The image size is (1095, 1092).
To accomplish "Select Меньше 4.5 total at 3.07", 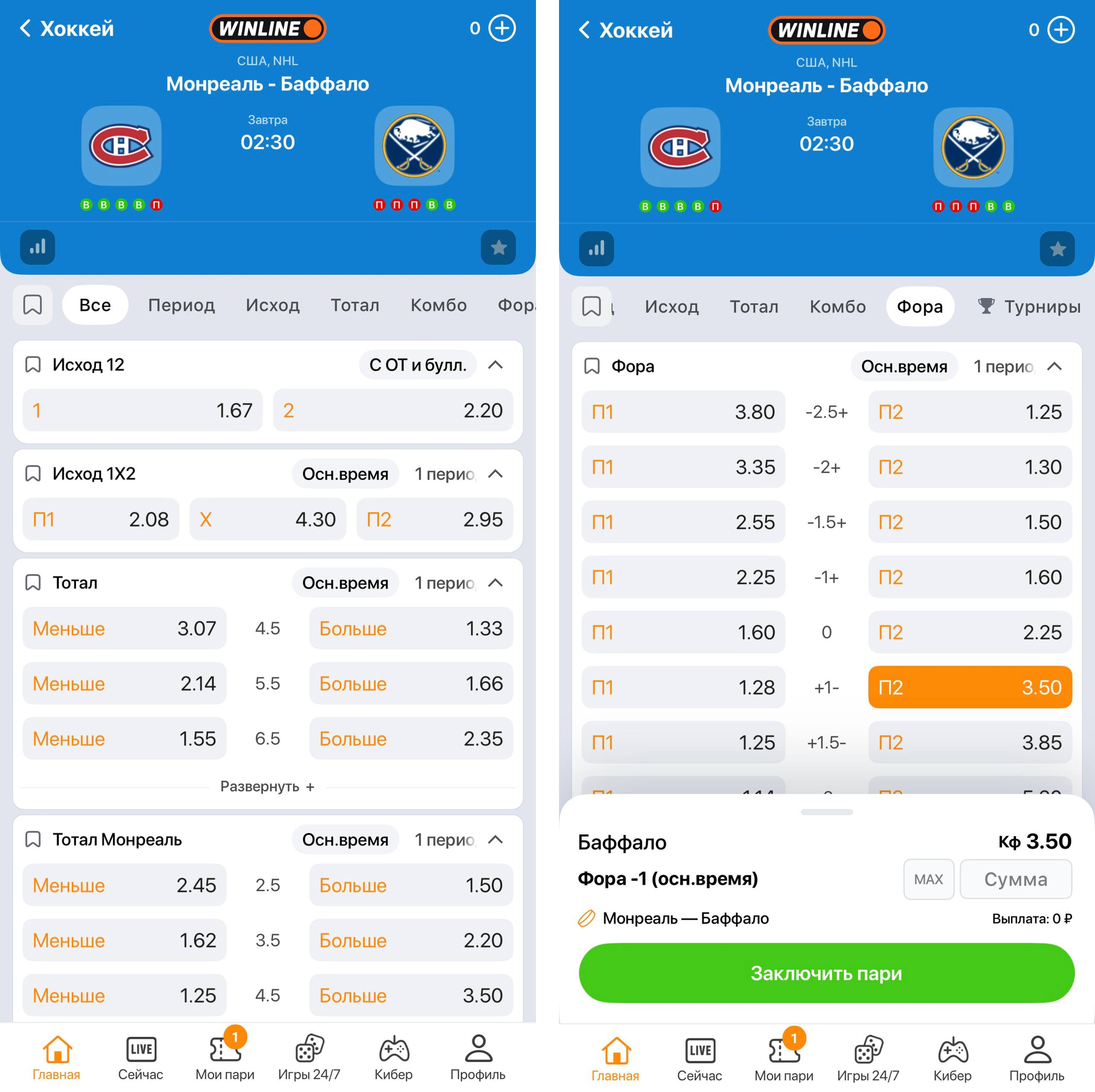I will (x=124, y=628).
